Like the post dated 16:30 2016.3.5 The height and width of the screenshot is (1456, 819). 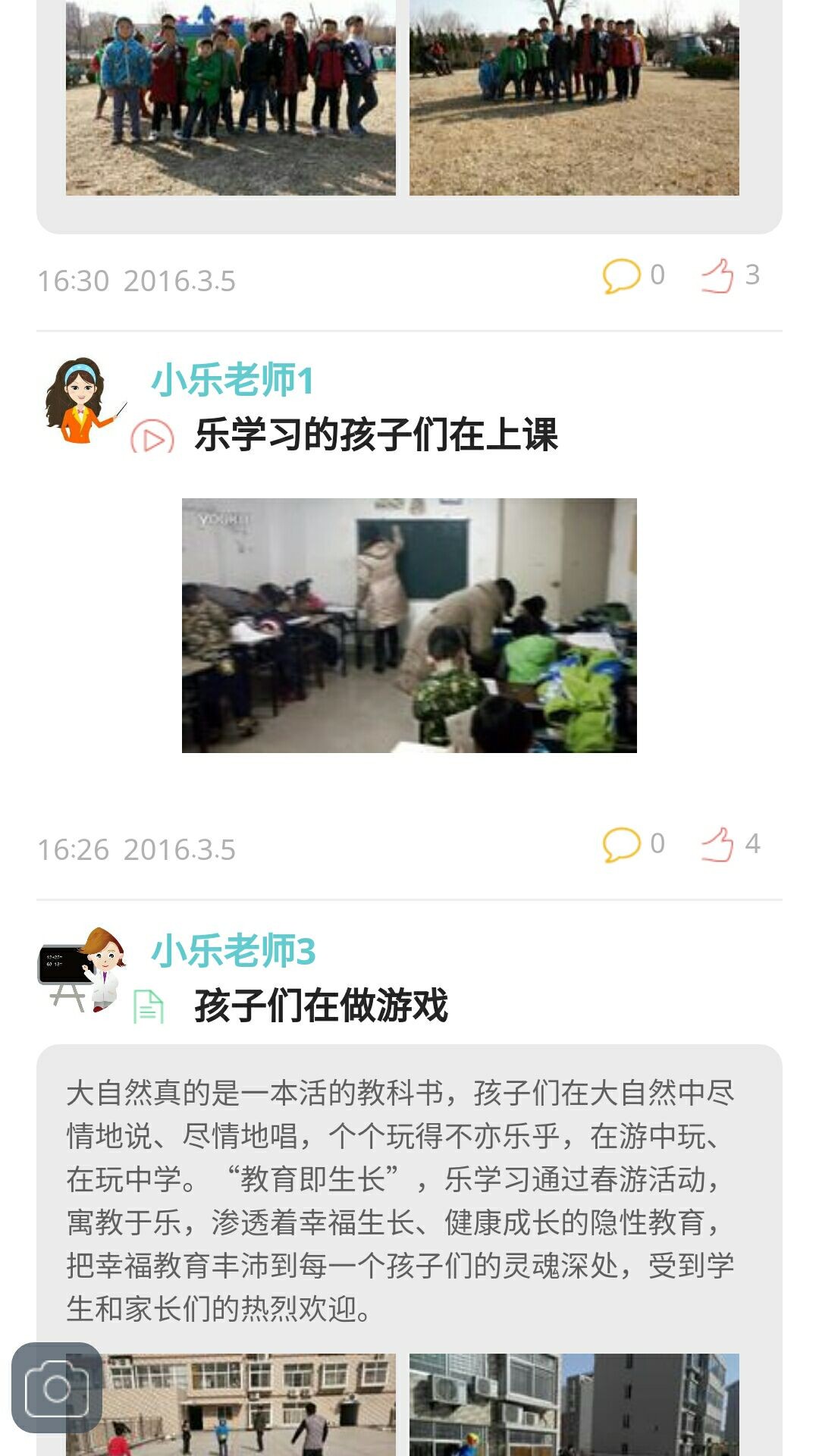pos(717,275)
